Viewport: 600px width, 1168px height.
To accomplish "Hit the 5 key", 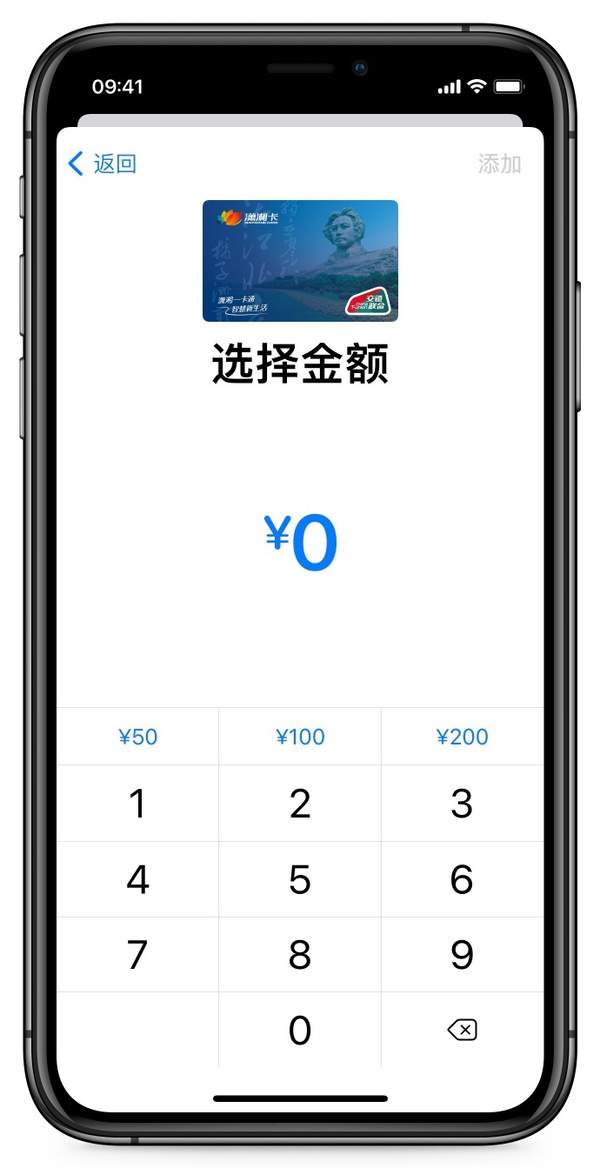I will click(x=300, y=879).
